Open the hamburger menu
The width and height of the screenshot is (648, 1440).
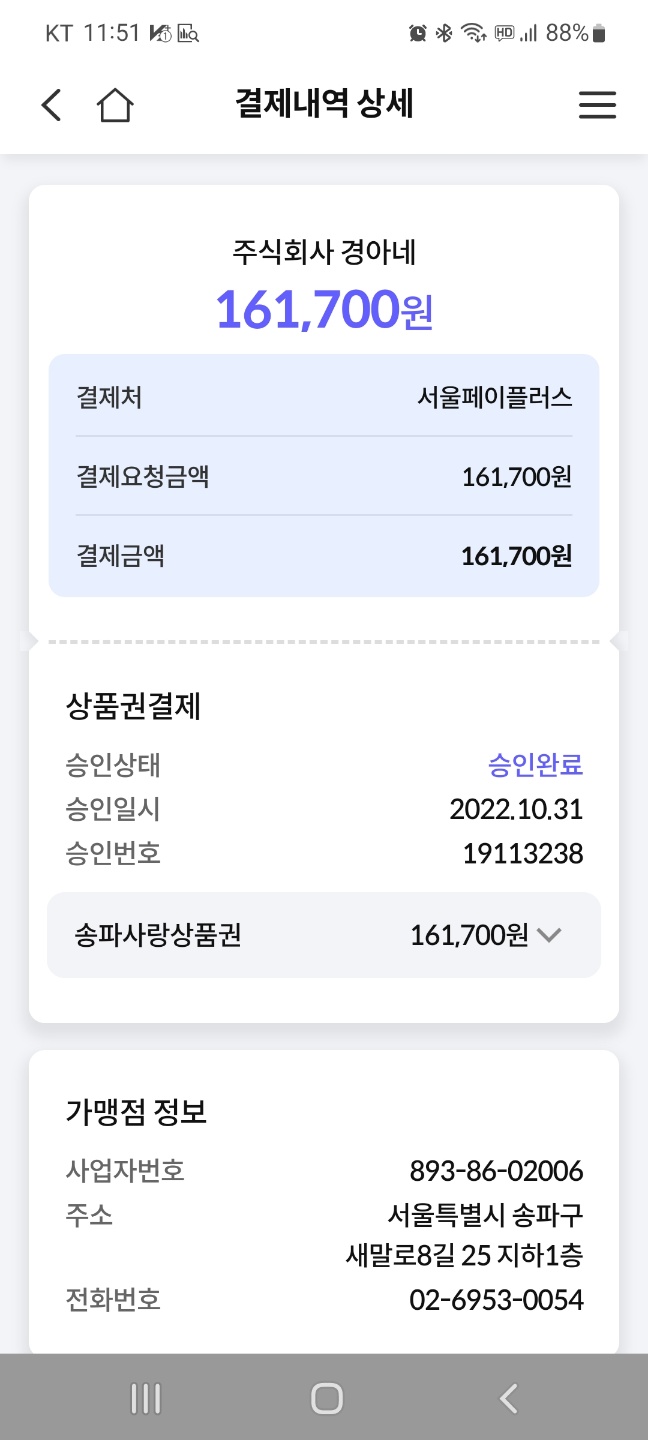597,105
